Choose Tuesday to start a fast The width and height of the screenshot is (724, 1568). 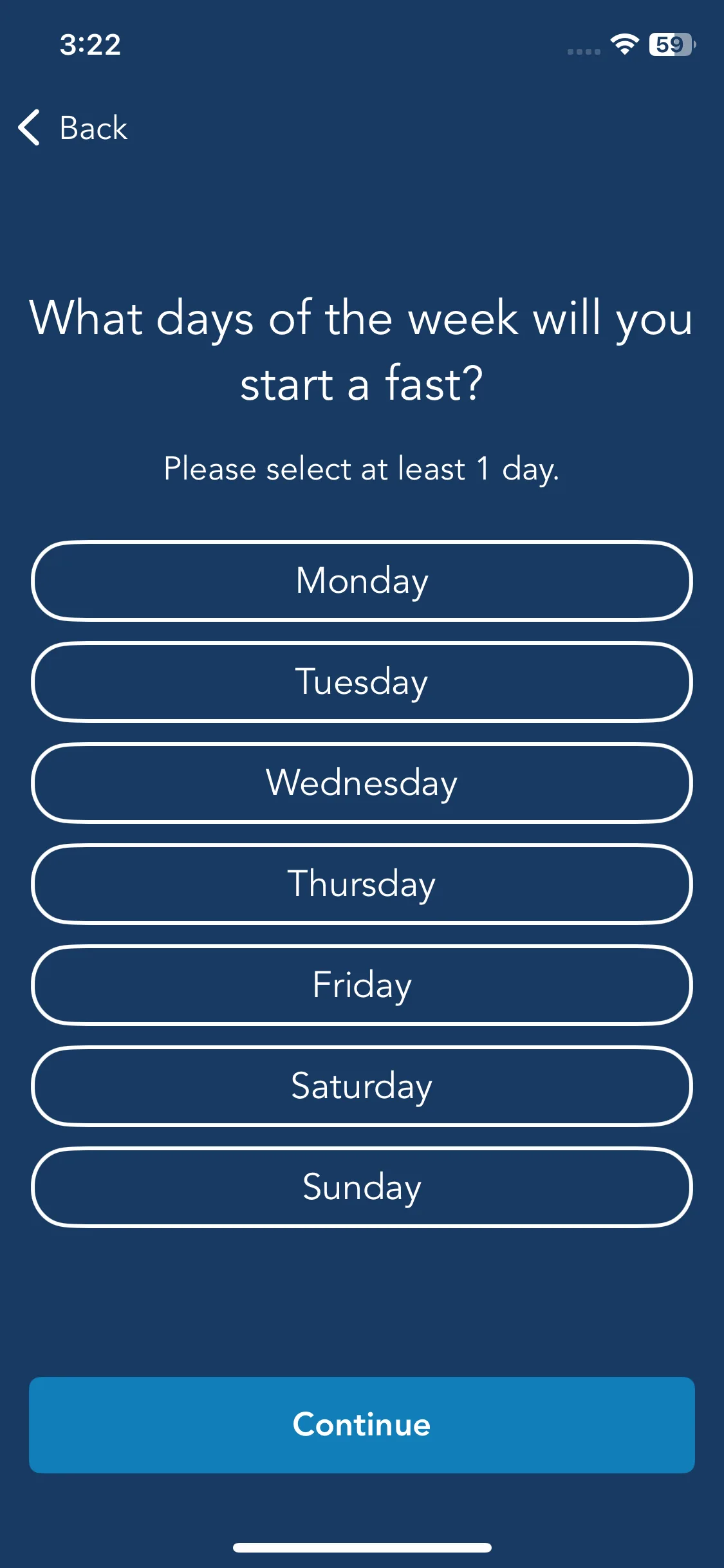[x=362, y=682]
